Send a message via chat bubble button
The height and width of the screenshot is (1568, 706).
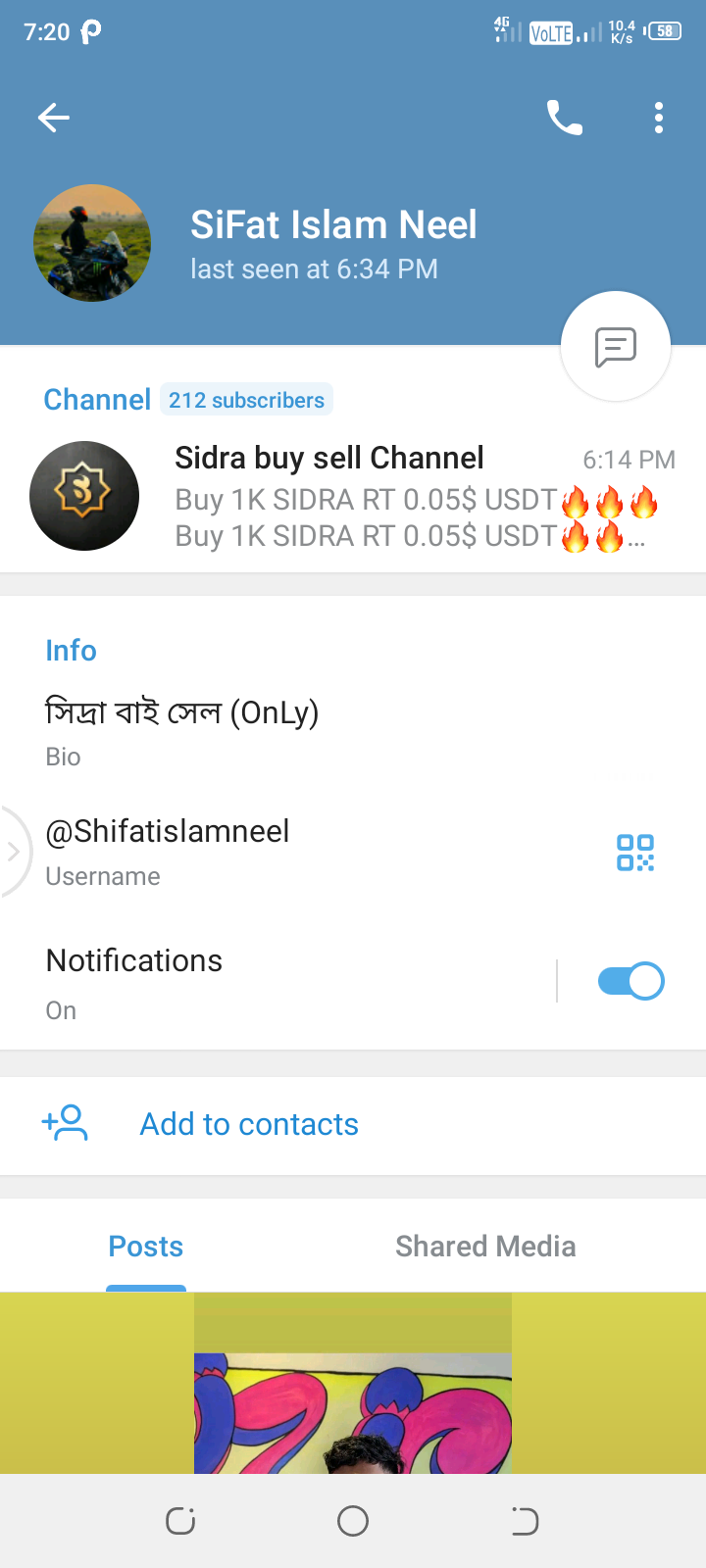[x=615, y=347]
